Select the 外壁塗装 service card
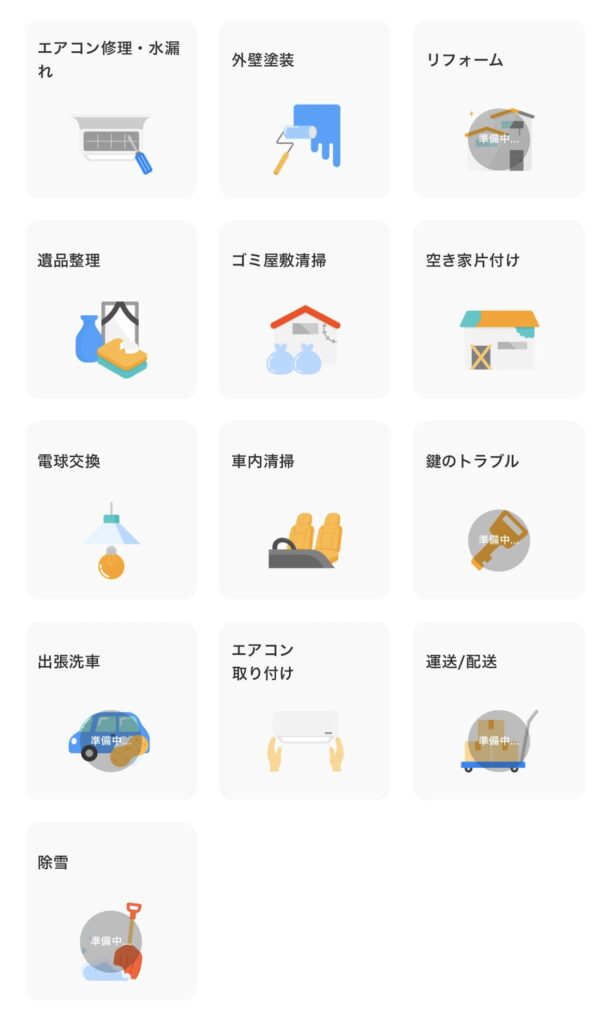 (x=304, y=109)
